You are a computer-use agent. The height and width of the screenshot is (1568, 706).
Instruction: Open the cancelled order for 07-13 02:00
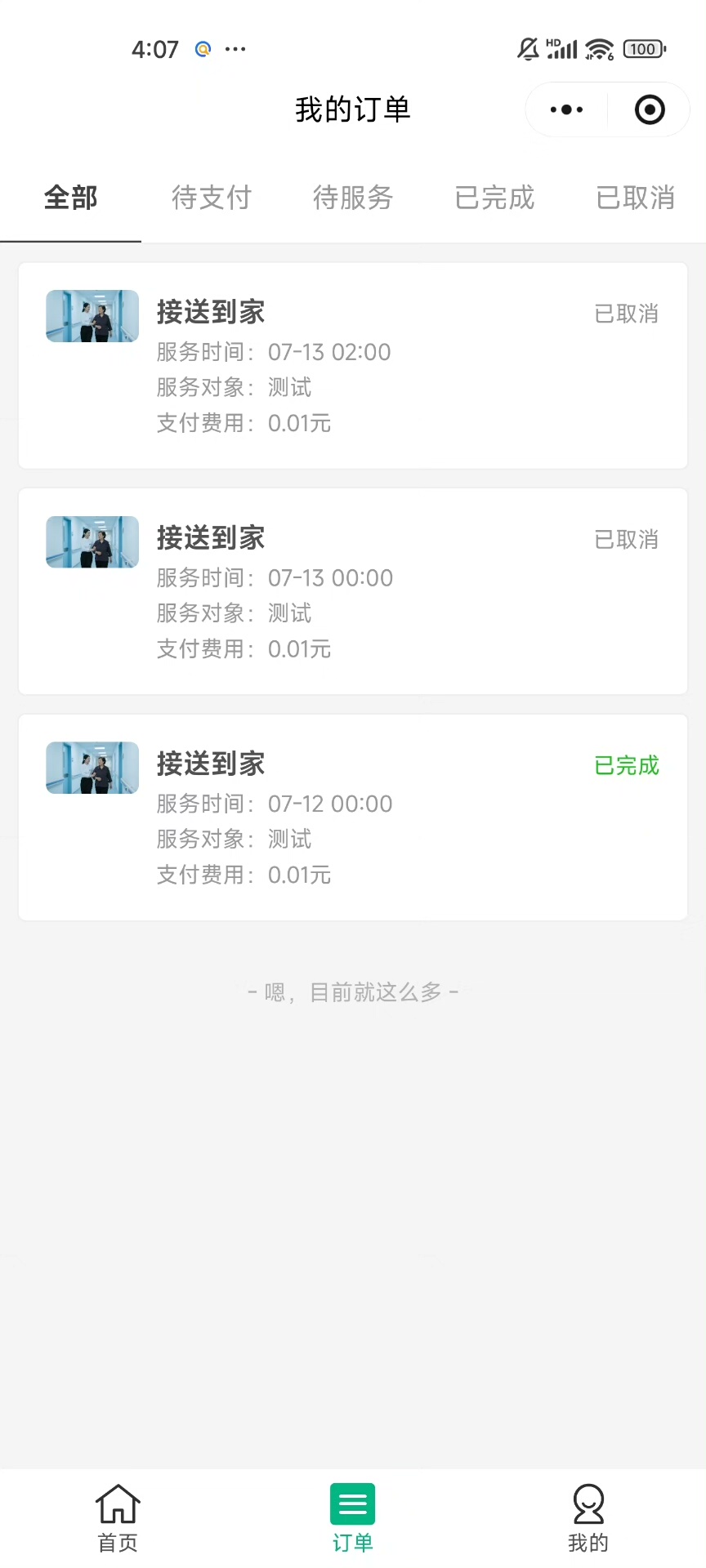click(x=353, y=366)
